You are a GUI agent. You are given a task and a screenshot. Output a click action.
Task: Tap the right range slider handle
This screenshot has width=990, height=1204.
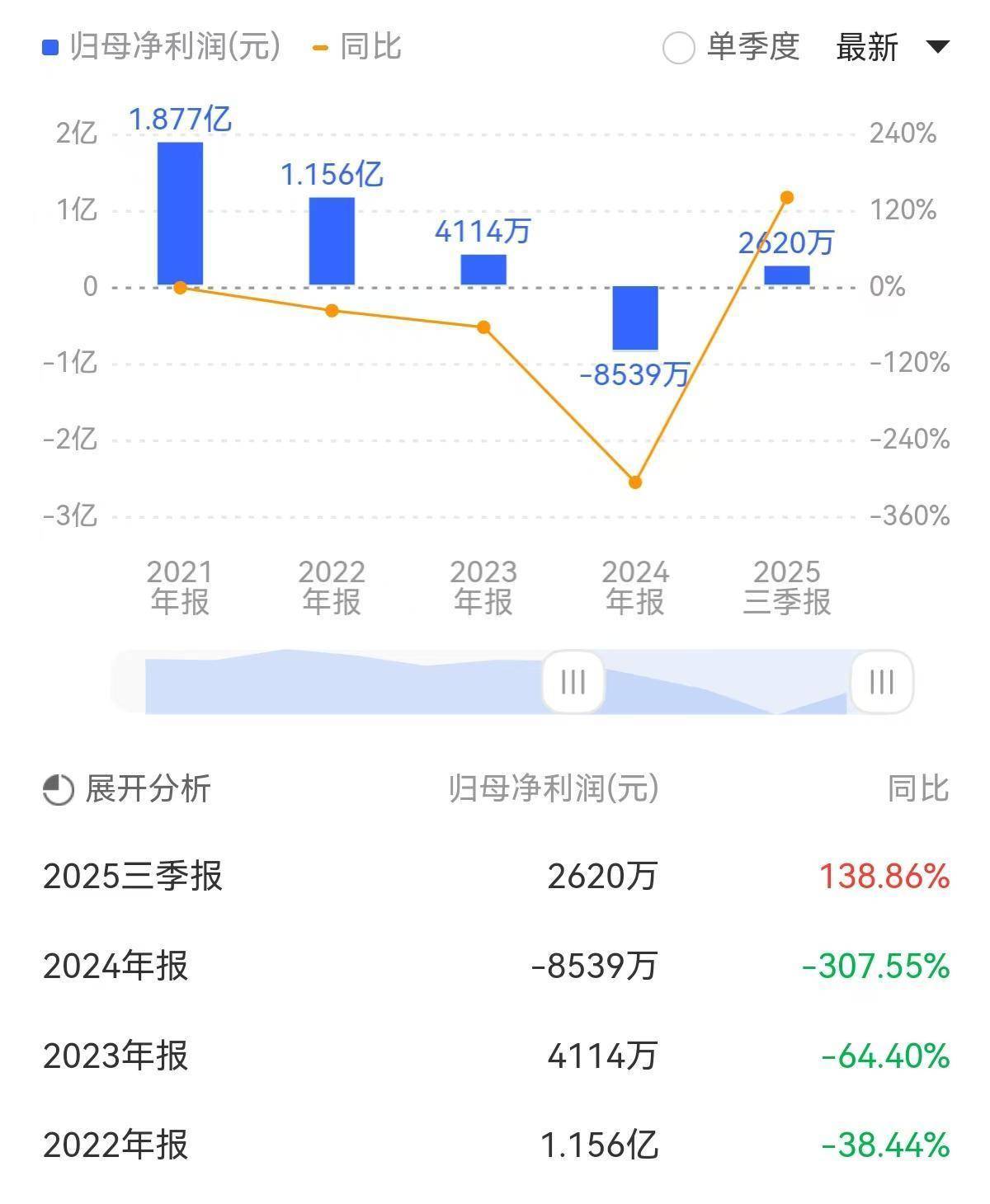tap(881, 682)
